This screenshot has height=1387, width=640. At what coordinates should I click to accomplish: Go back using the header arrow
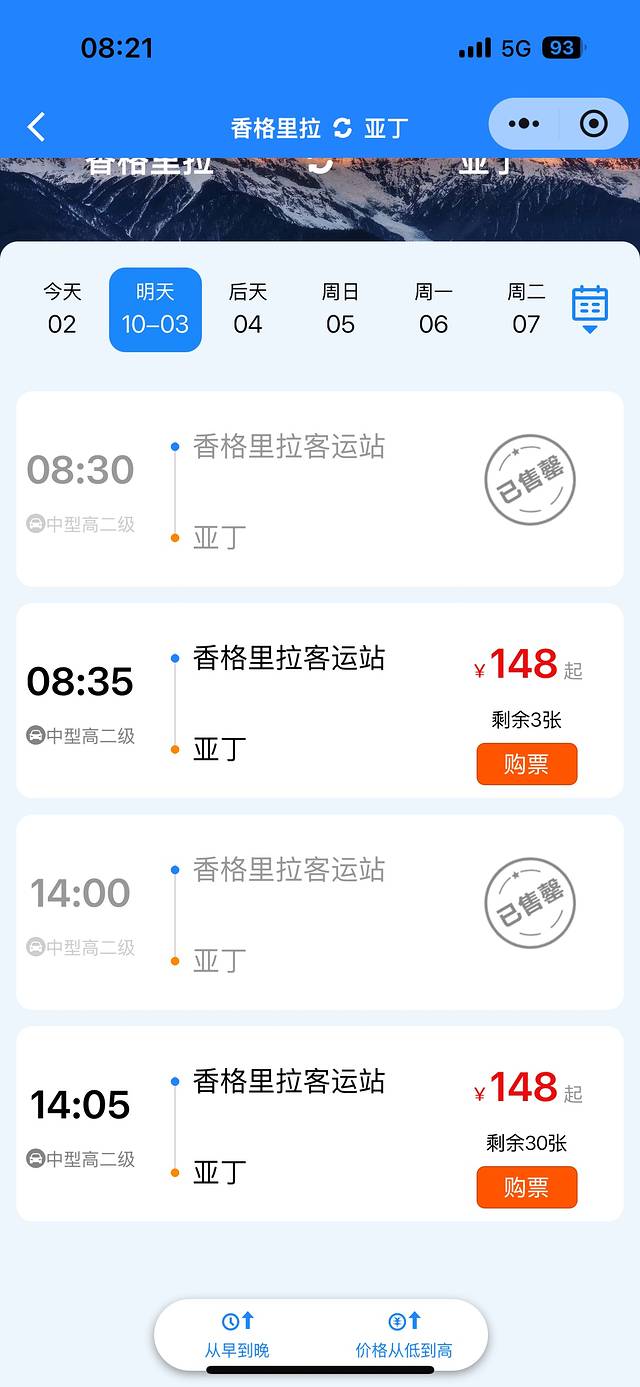pyautogui.click(x=37, y=127)
